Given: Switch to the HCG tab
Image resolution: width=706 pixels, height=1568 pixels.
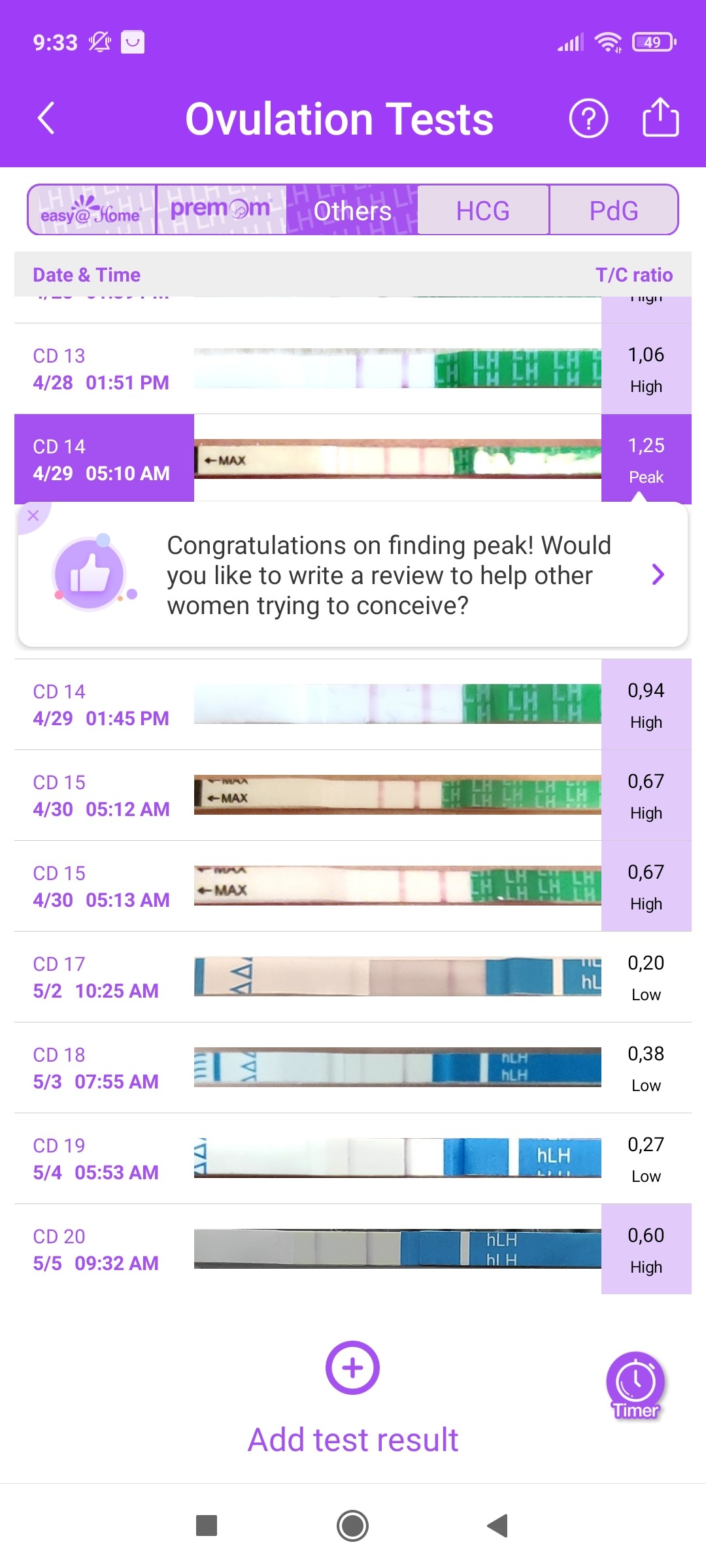Looking at the screenshot, I should point(483,210).
